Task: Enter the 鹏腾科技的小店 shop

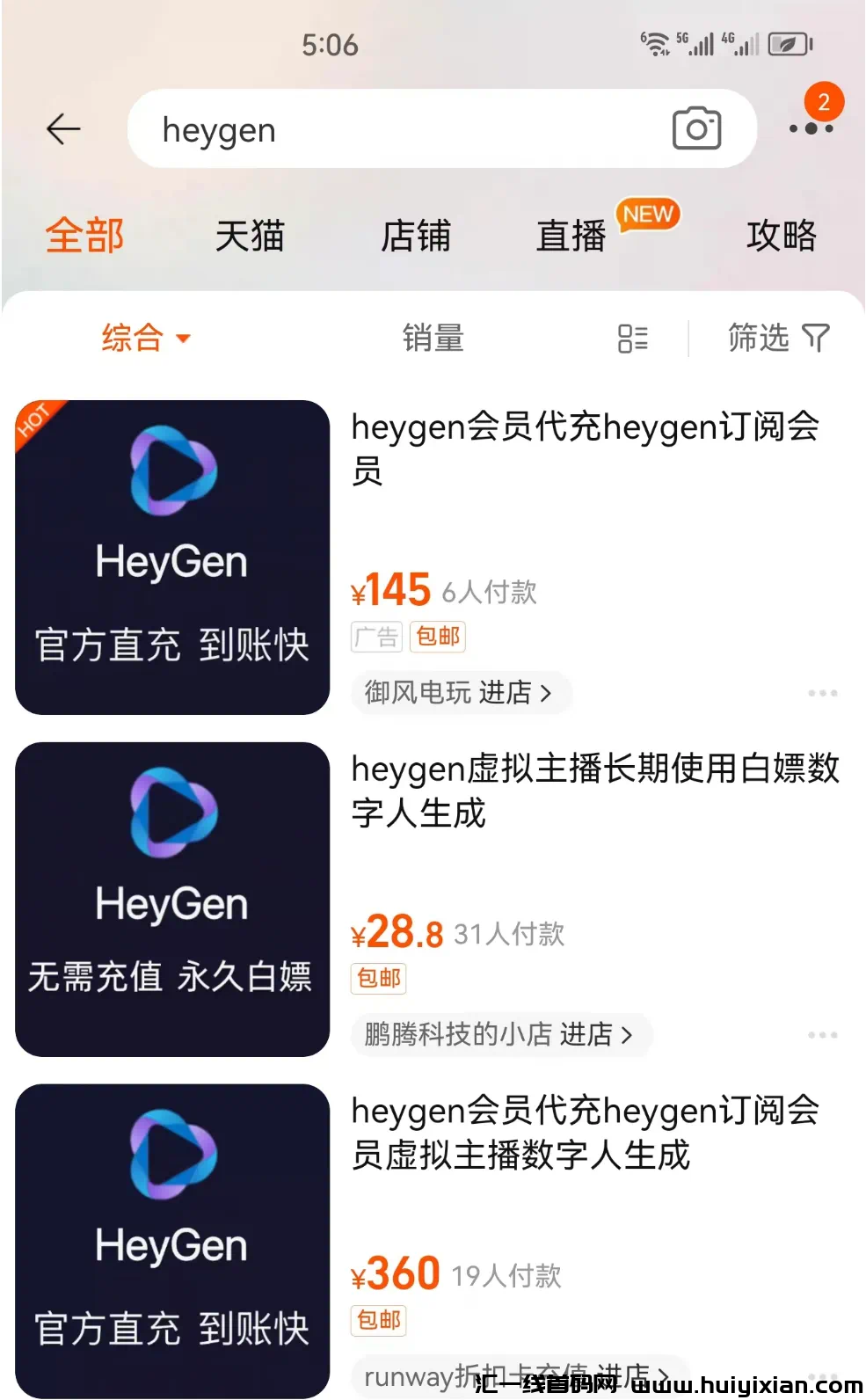Action: 498,1034
